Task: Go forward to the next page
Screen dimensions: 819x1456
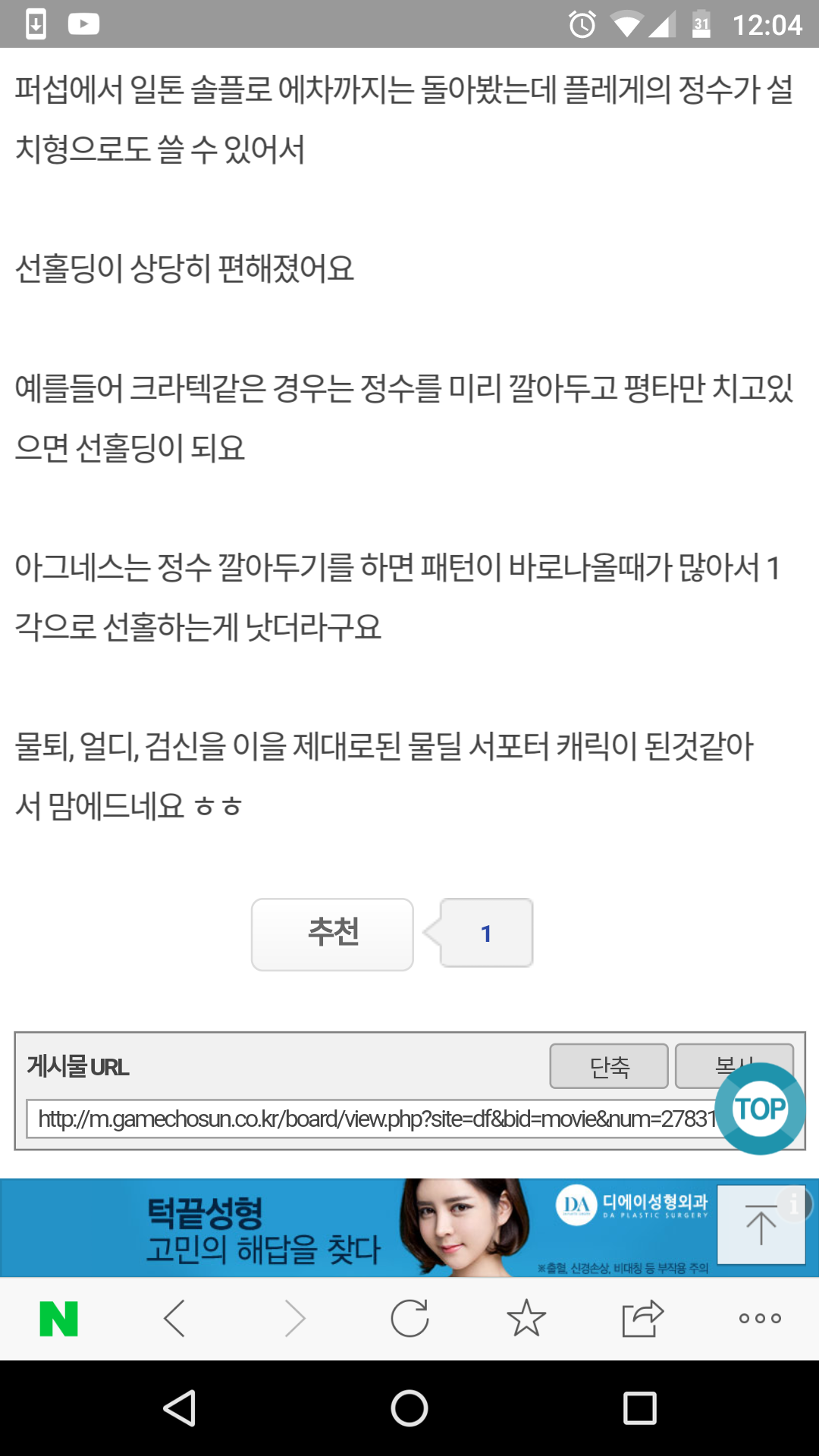Action: pyautogui.click(x=294, y=1319)
